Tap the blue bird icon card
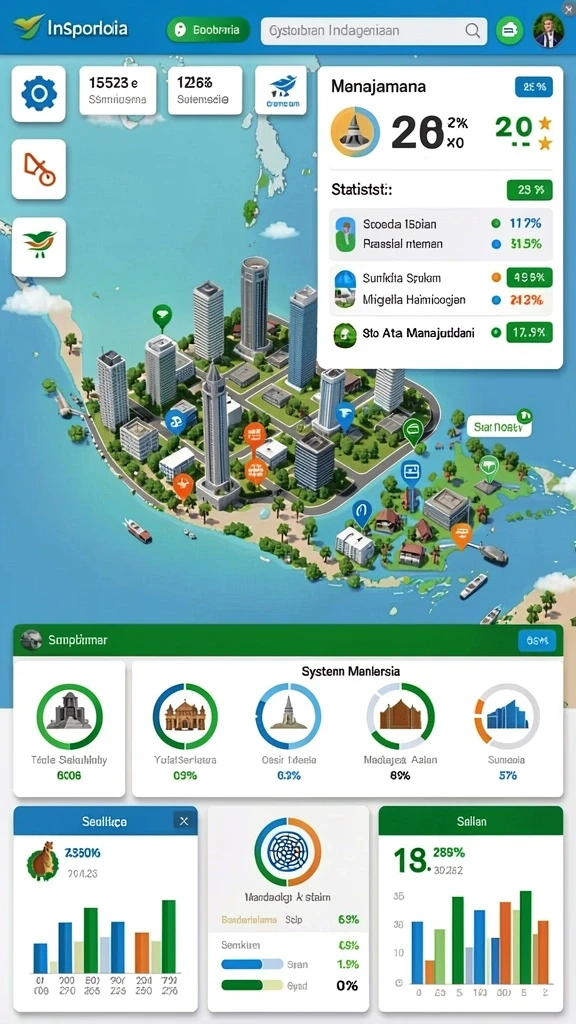 click(281, 91)
